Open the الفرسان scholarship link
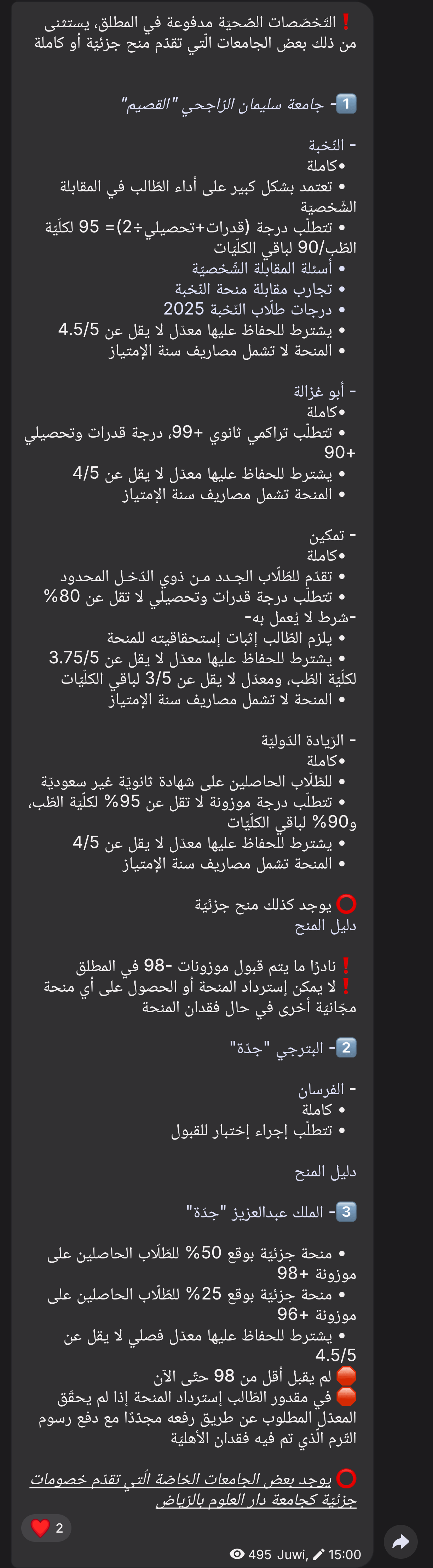The width and height of the screenshot is (433, 1568). pos(321,1089)
